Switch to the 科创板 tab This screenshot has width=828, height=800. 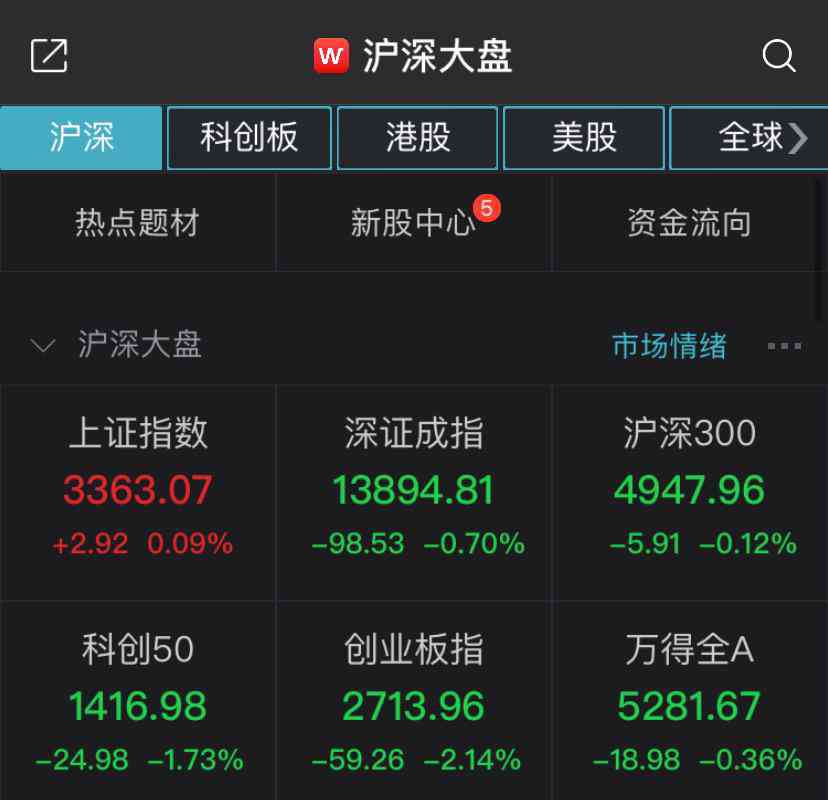pos(249,138)
